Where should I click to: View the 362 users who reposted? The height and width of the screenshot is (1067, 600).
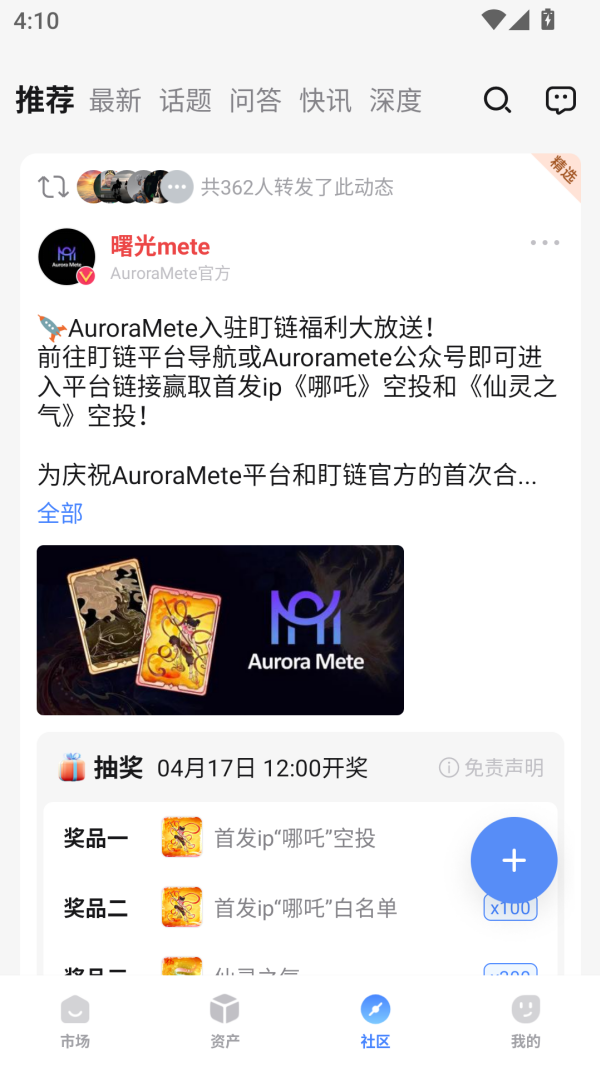[x=296, y=187]
